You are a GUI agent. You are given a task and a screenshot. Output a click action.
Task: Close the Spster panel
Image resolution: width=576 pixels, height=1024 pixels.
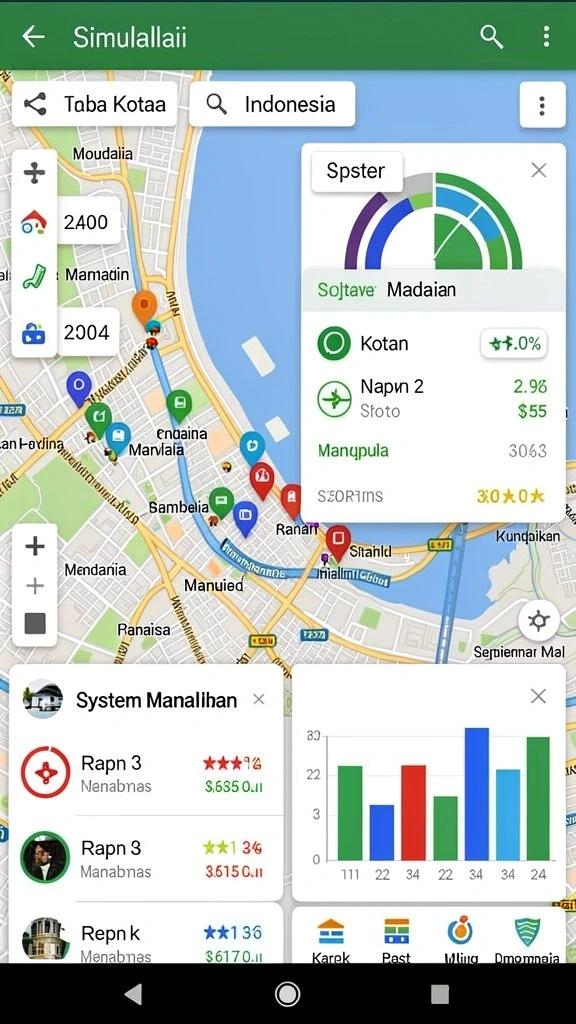click(x=539, y=170)
